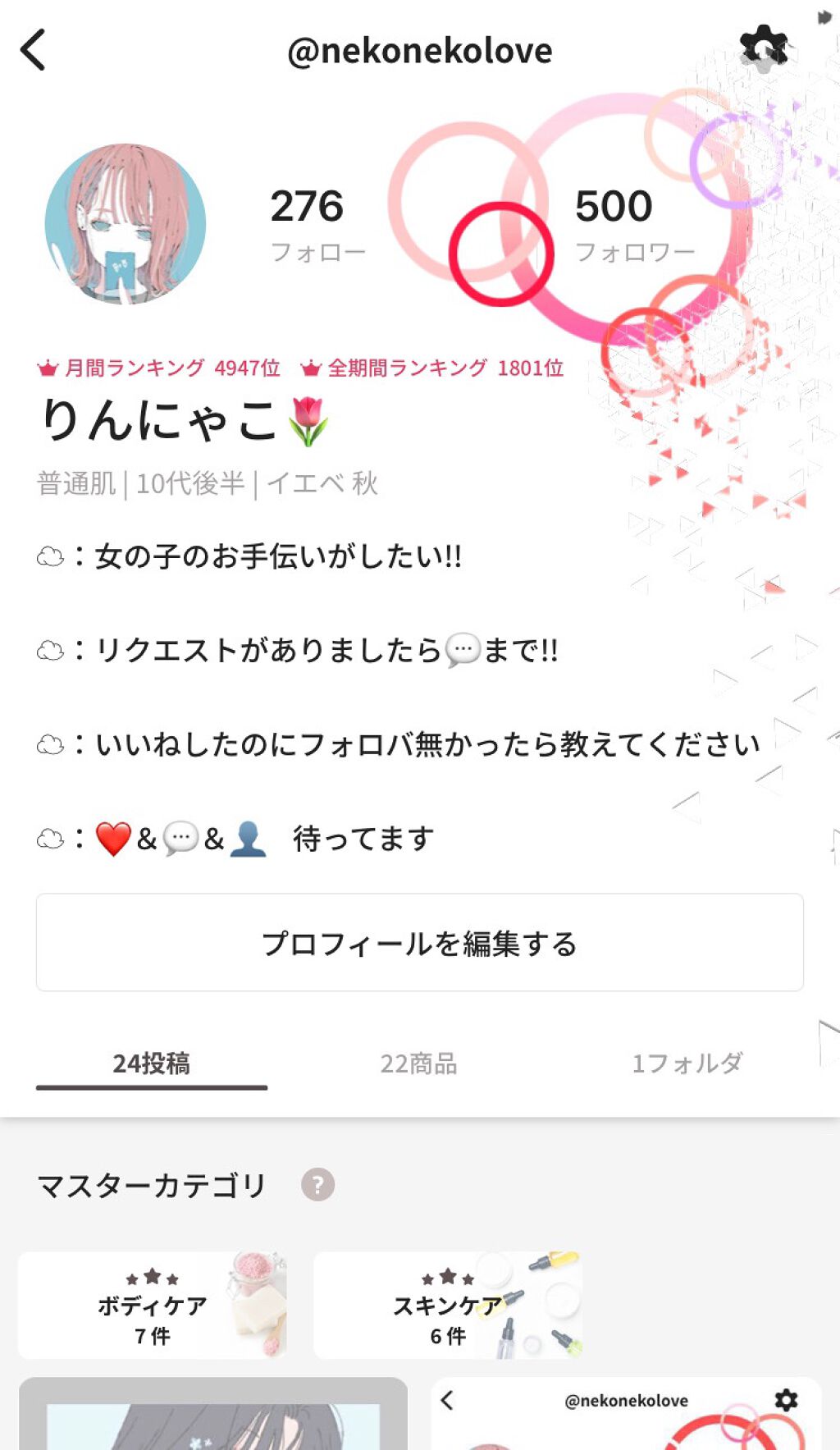
Task: Open the profile avatar picture
Action: [x=125, y=224]
